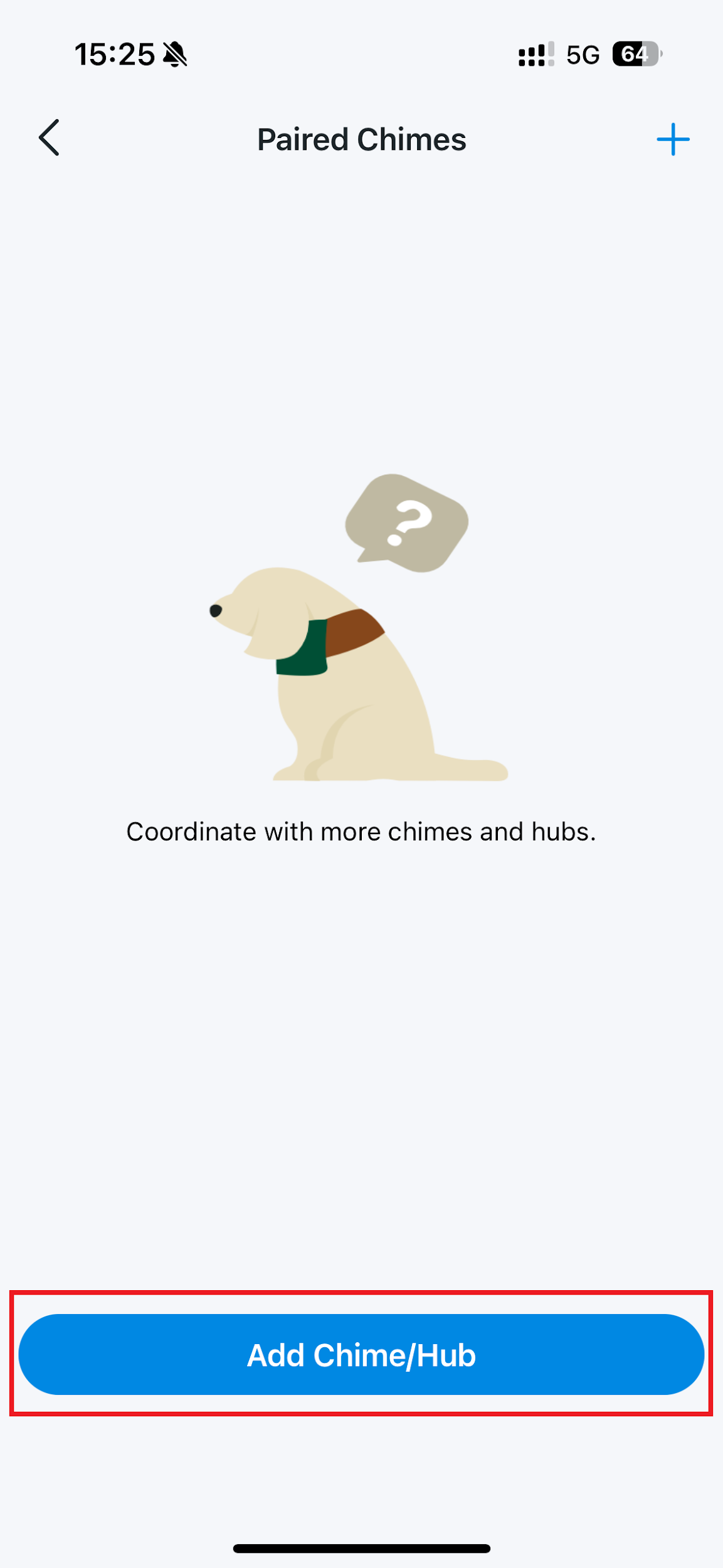723x1568 pixels.
Task: Select the Paired Chimes header text
Action: pyautogui.click(x=361, y=139)
